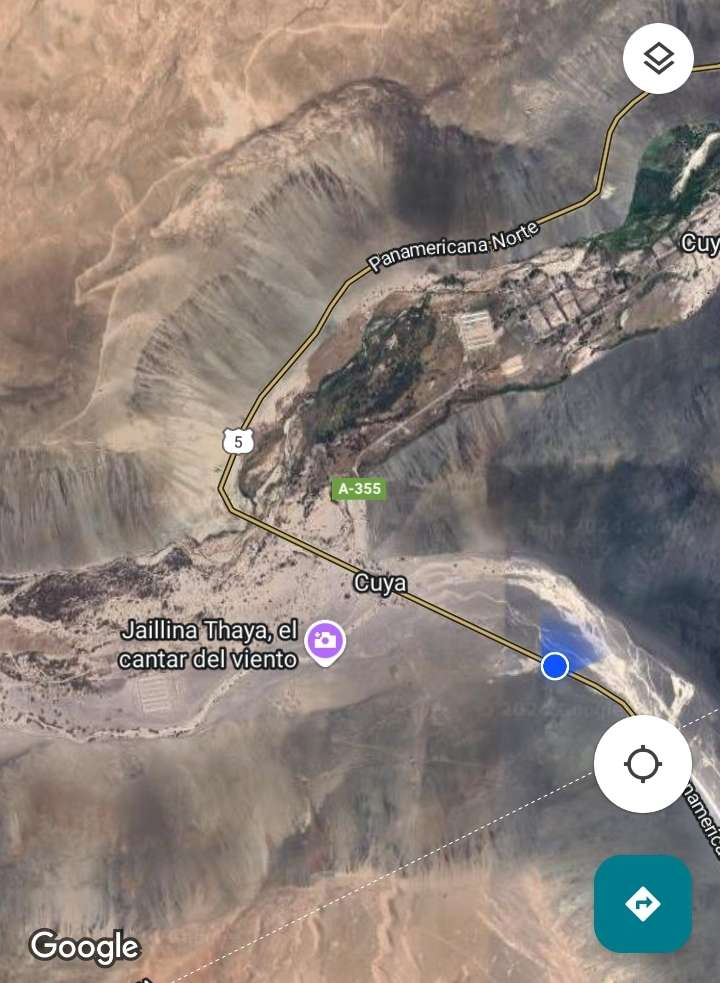Tap the blue current location dot

555,666
